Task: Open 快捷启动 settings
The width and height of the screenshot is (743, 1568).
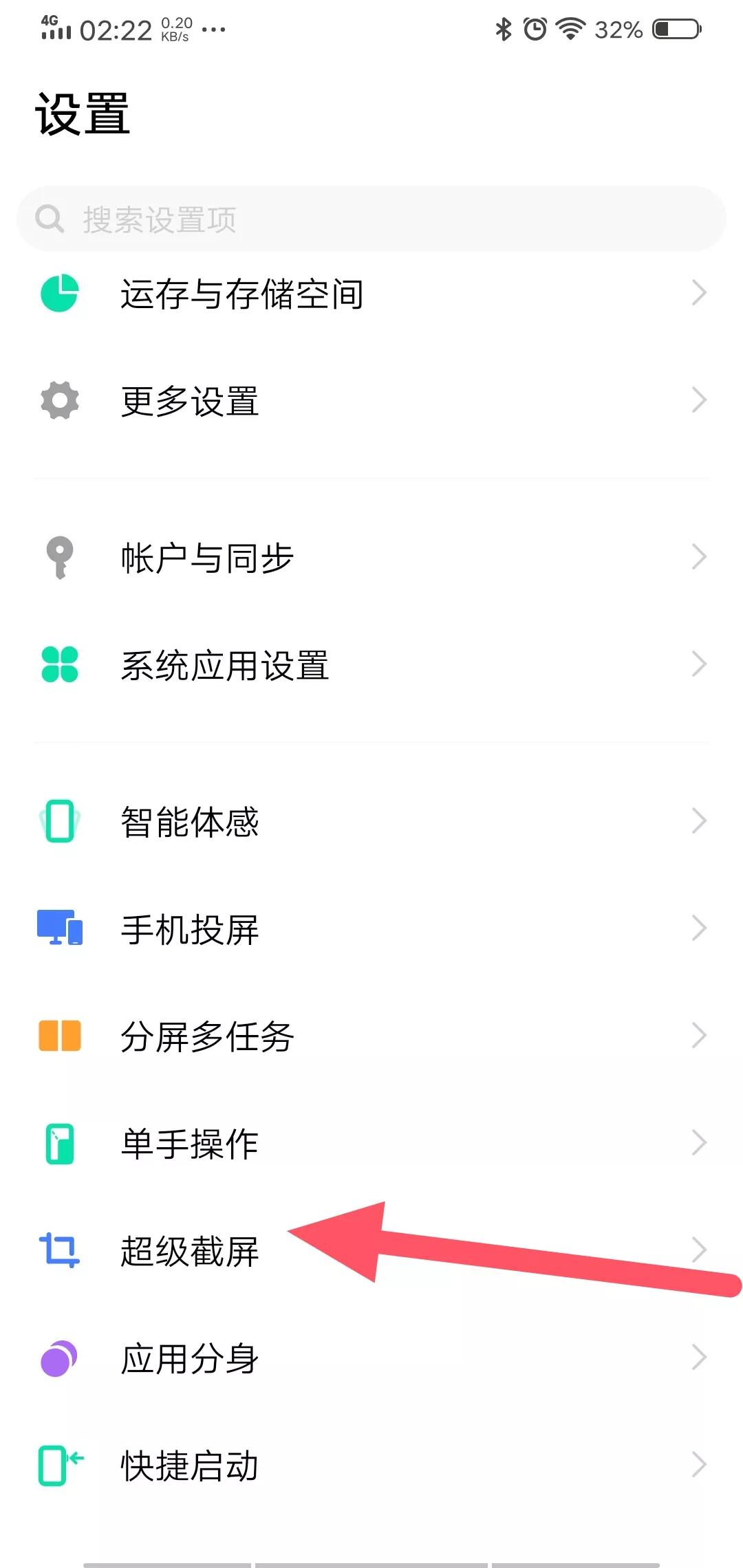Action: tap(371, 1466)
